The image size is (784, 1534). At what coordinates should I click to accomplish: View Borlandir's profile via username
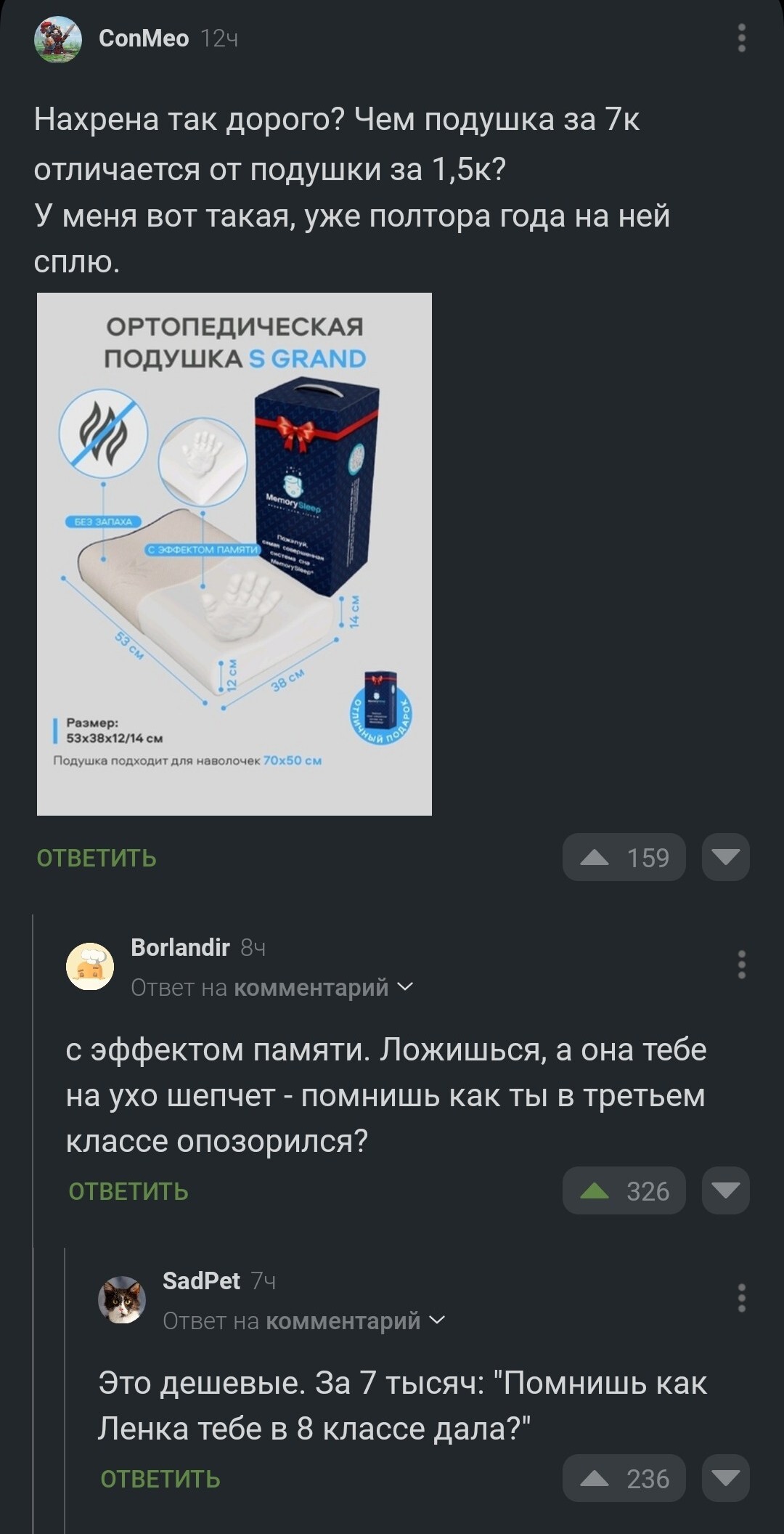pos(180,947)
